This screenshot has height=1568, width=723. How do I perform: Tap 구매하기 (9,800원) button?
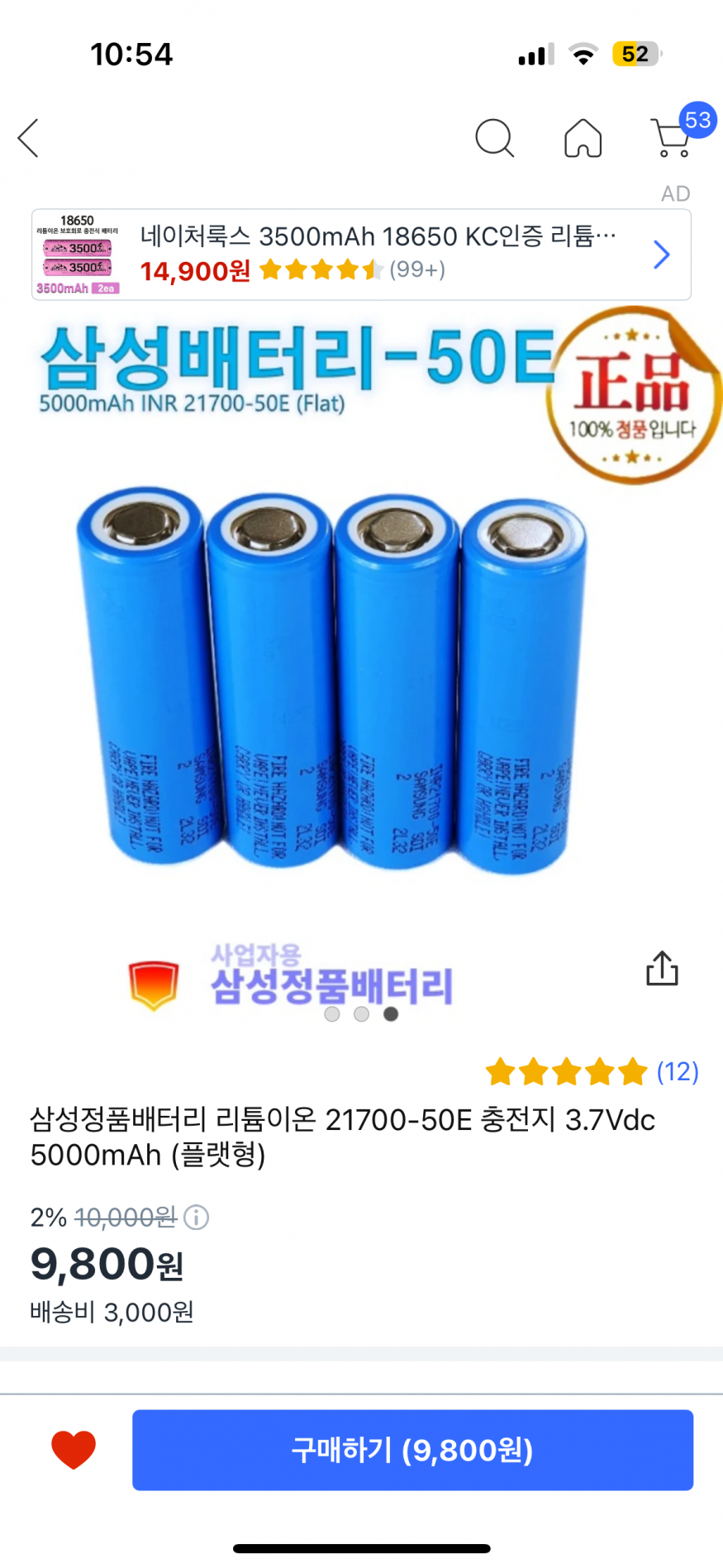[412, 1450]
